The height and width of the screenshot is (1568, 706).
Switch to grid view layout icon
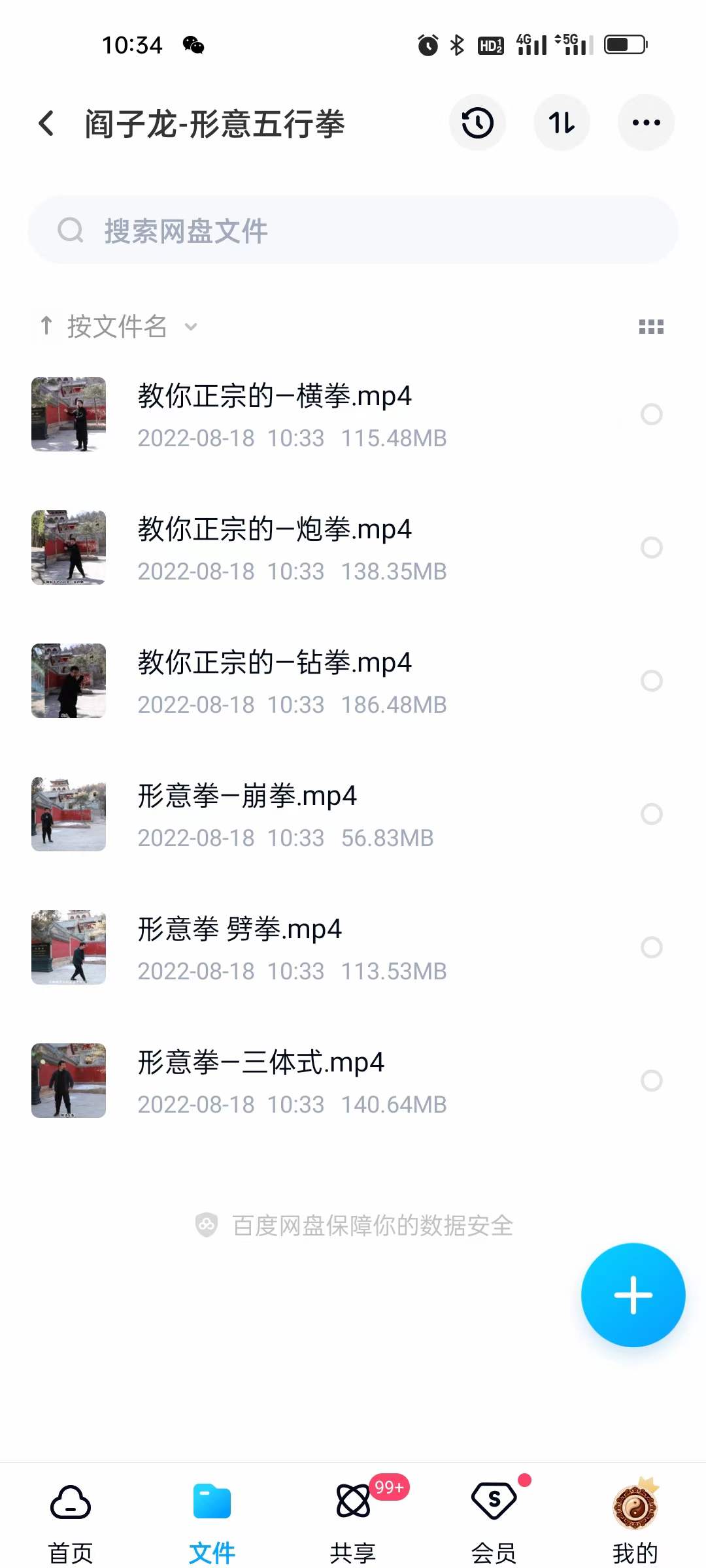tap(652, 327)
